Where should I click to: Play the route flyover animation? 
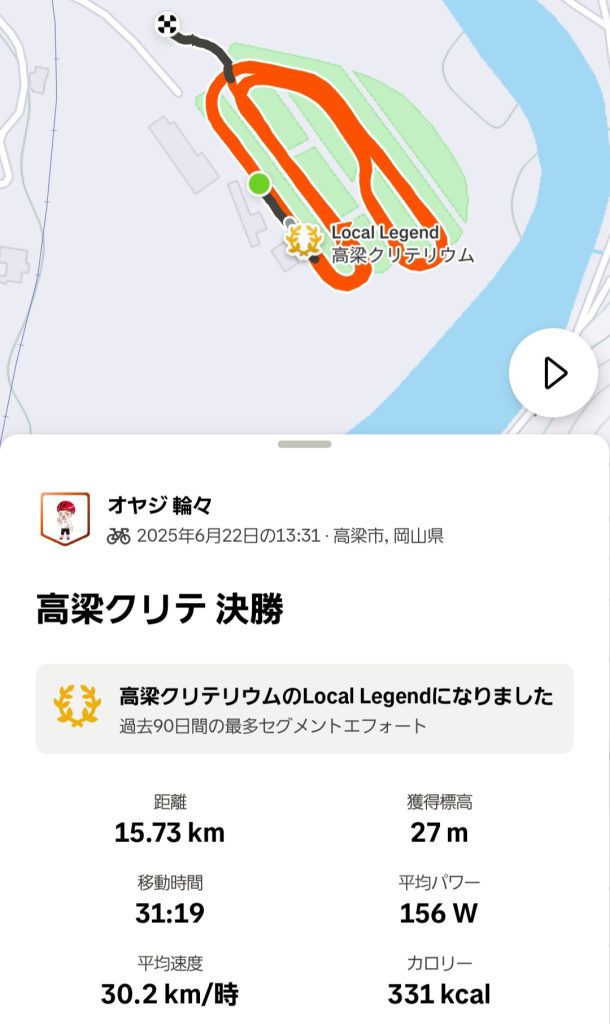(x=553, y=373)
